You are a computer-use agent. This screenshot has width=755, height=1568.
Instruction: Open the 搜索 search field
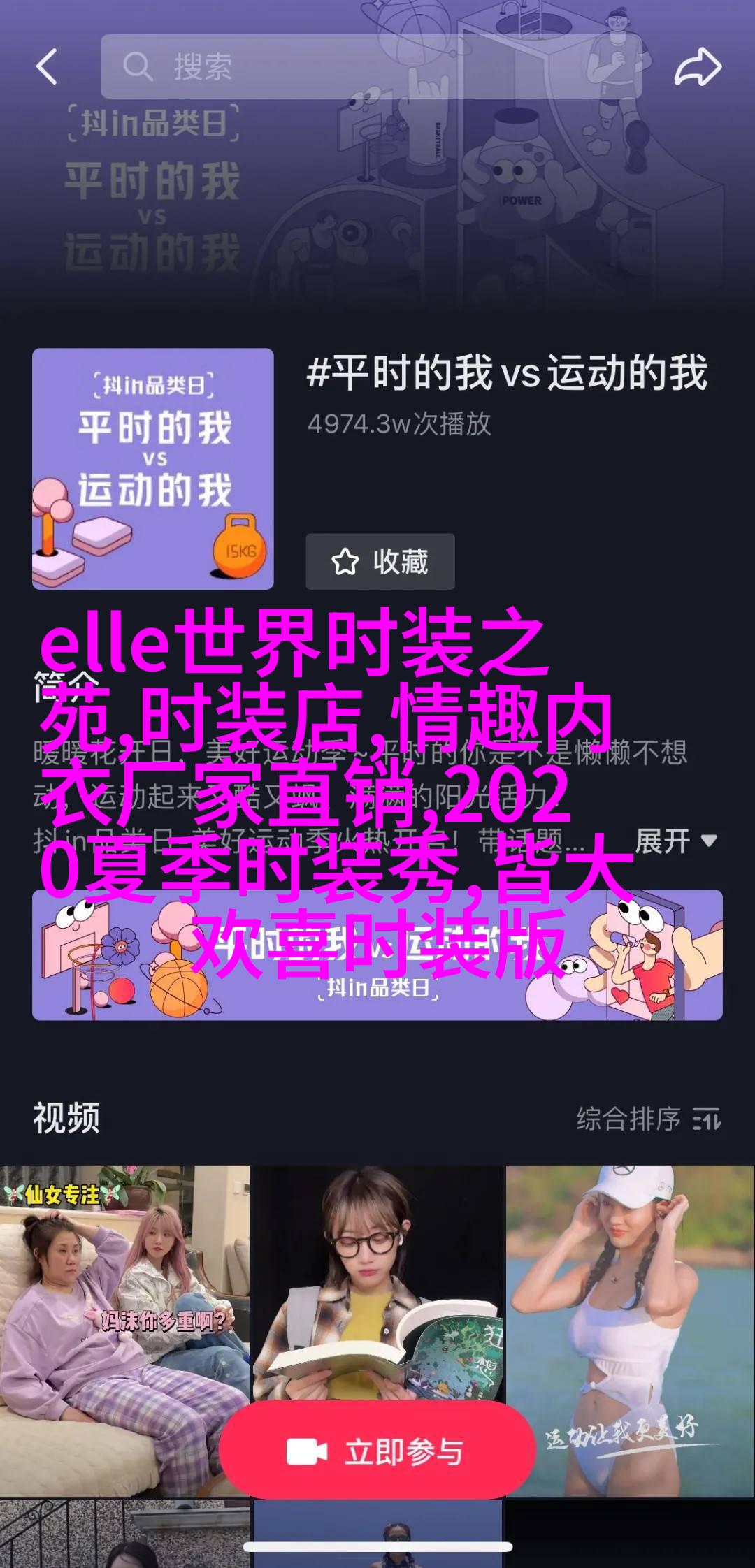pos(371,67)
